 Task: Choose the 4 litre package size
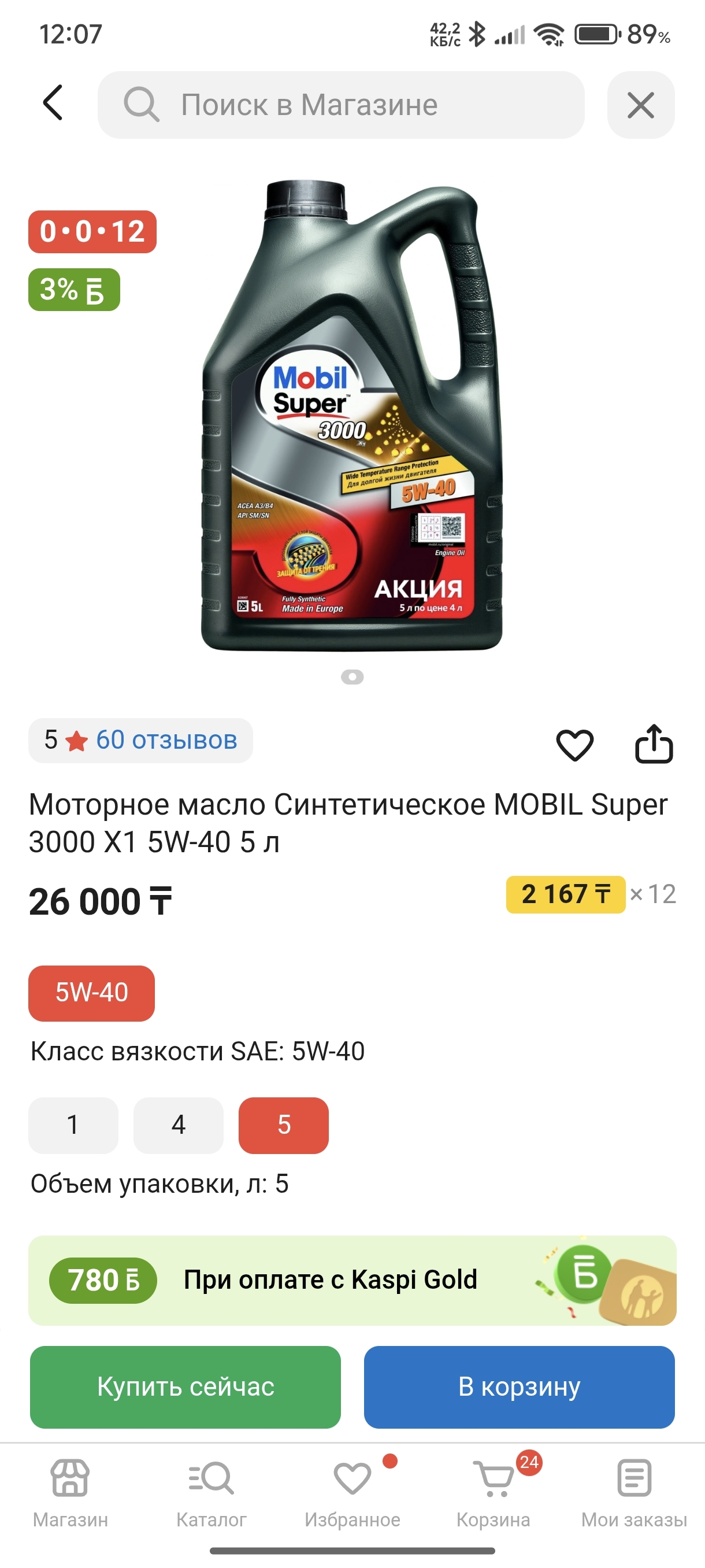pos(178,1125)
